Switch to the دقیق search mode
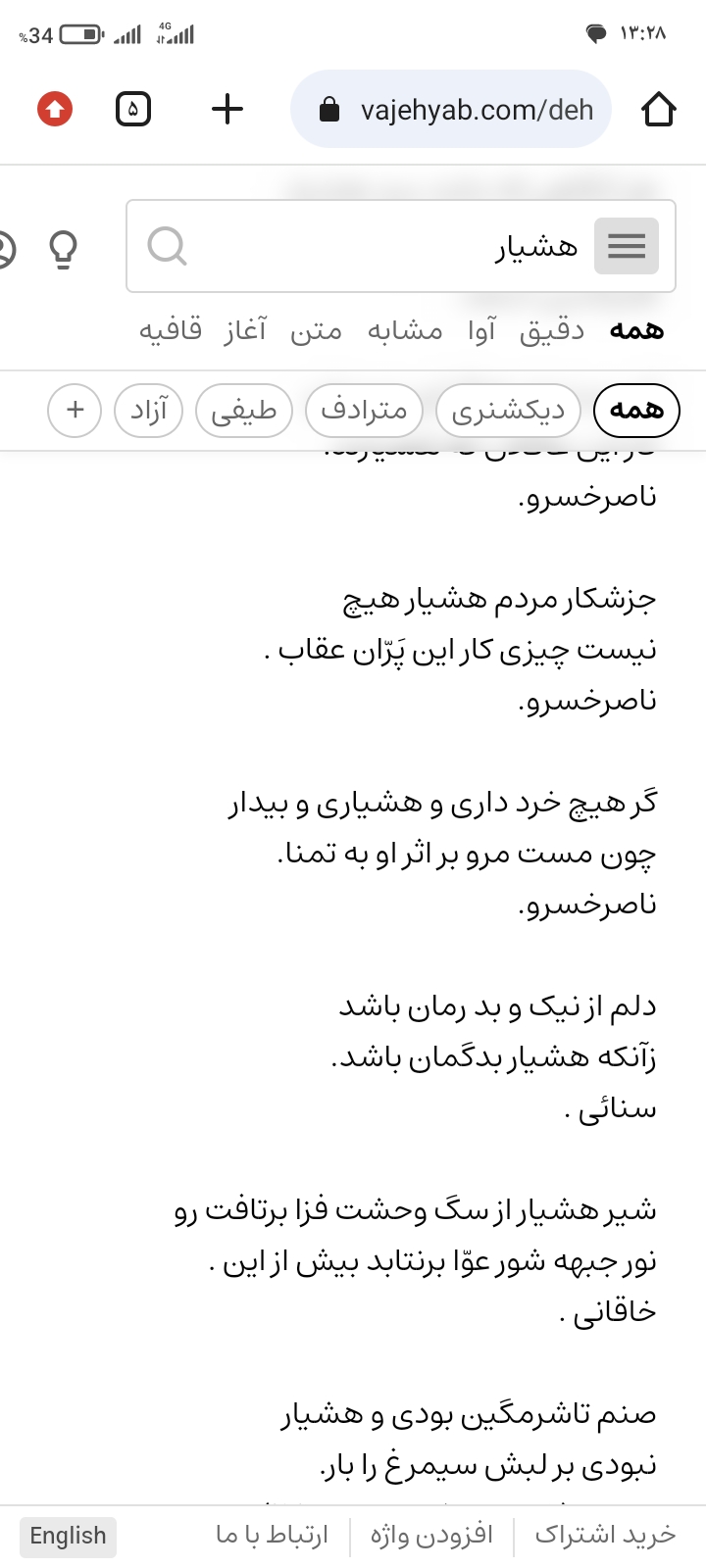Image resolution: width=706 pixels, height=1568 pixels. coord(551,330)
